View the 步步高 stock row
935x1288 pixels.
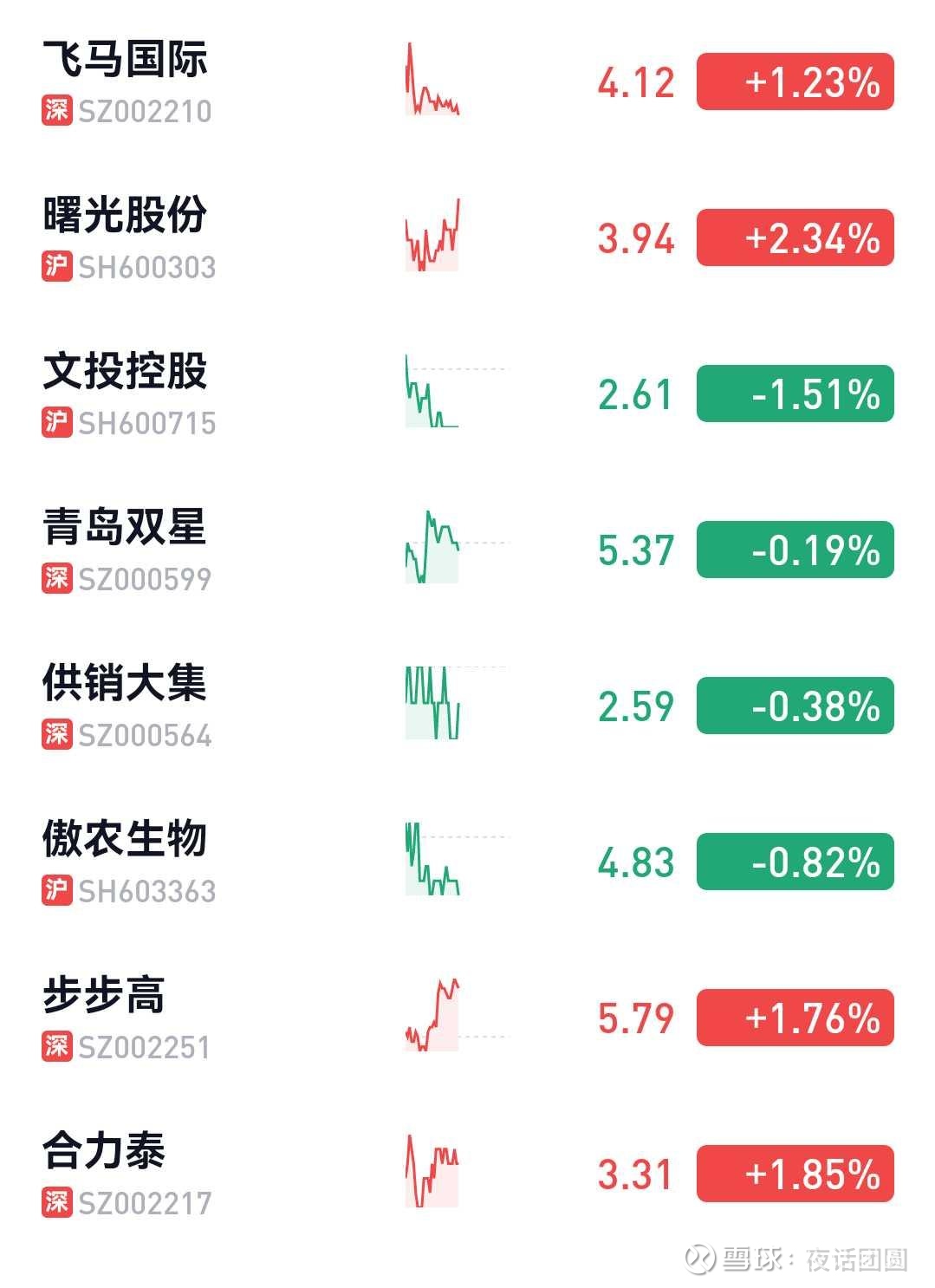click(x=104, y=997)
